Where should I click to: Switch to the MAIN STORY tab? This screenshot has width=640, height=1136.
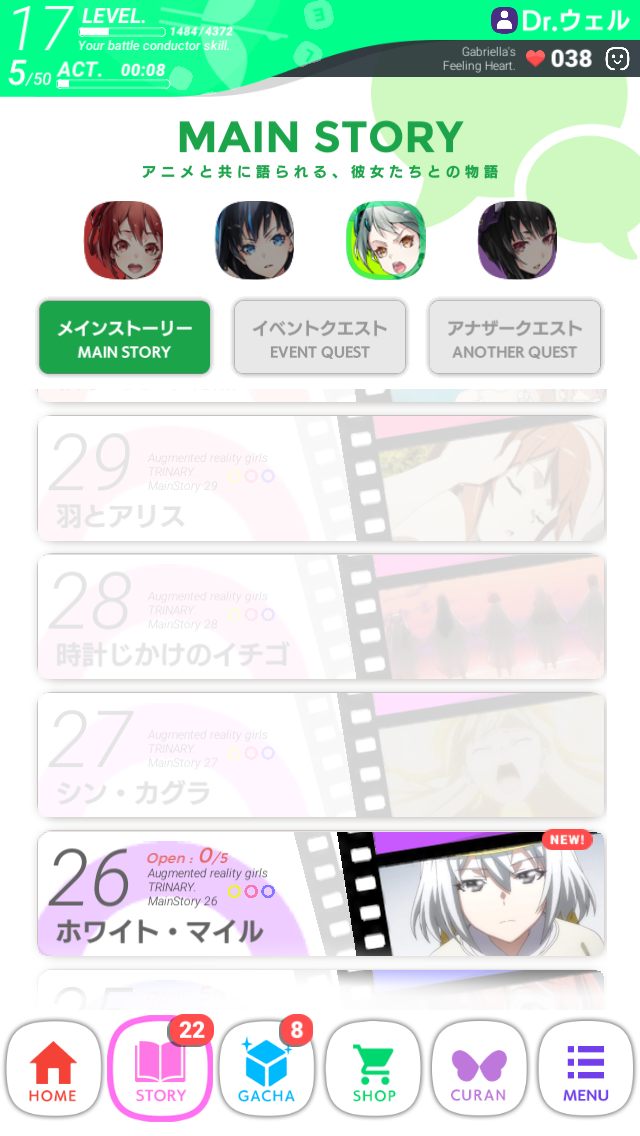click(x=124, y=338)
